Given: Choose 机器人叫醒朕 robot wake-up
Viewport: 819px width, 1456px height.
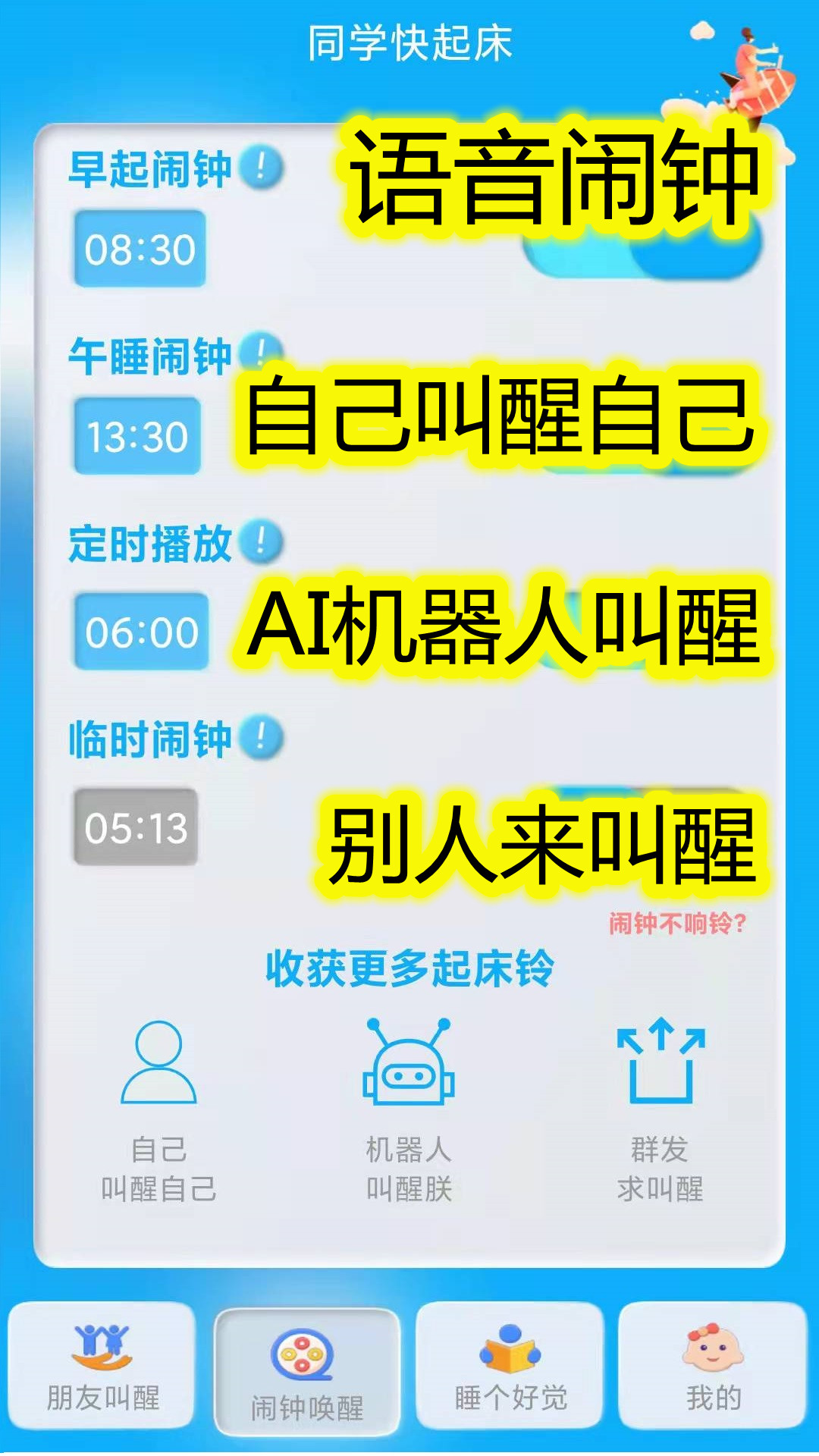Looking at the screenshot, I should [409, 1112].
